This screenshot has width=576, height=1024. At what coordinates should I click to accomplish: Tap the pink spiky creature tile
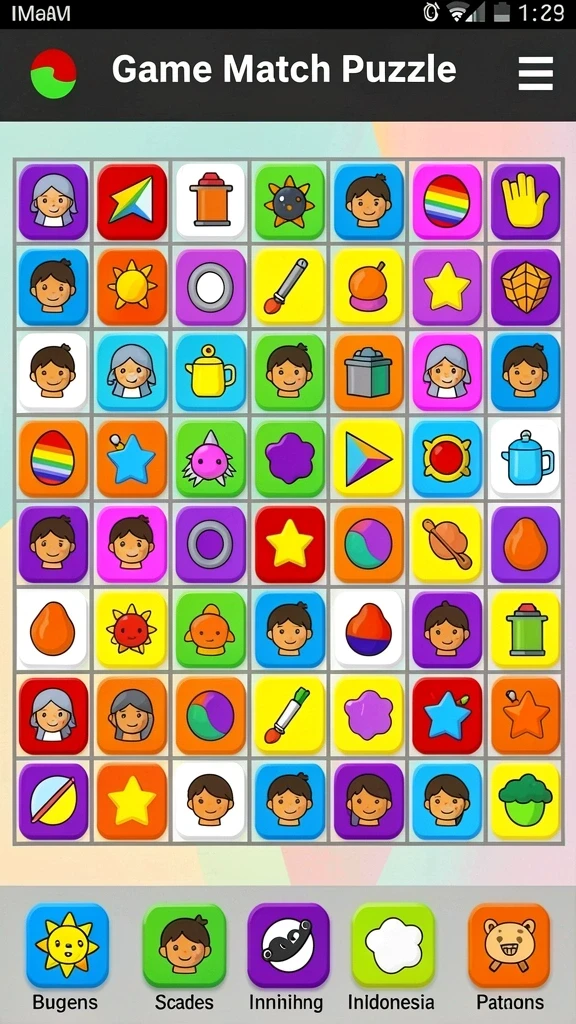click(210, 457)
